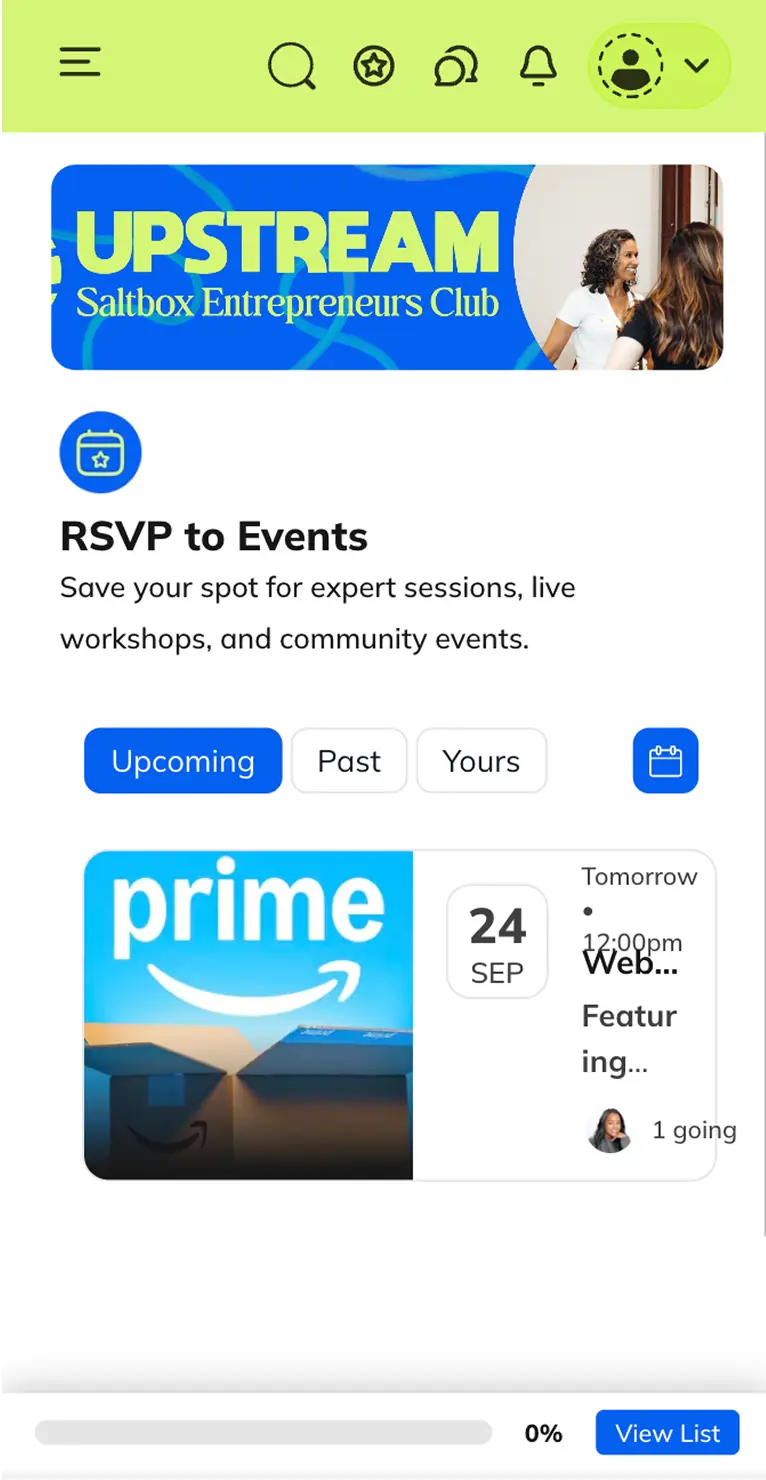
Task: Open the chat messages icon
Action: tap(455, 67)
